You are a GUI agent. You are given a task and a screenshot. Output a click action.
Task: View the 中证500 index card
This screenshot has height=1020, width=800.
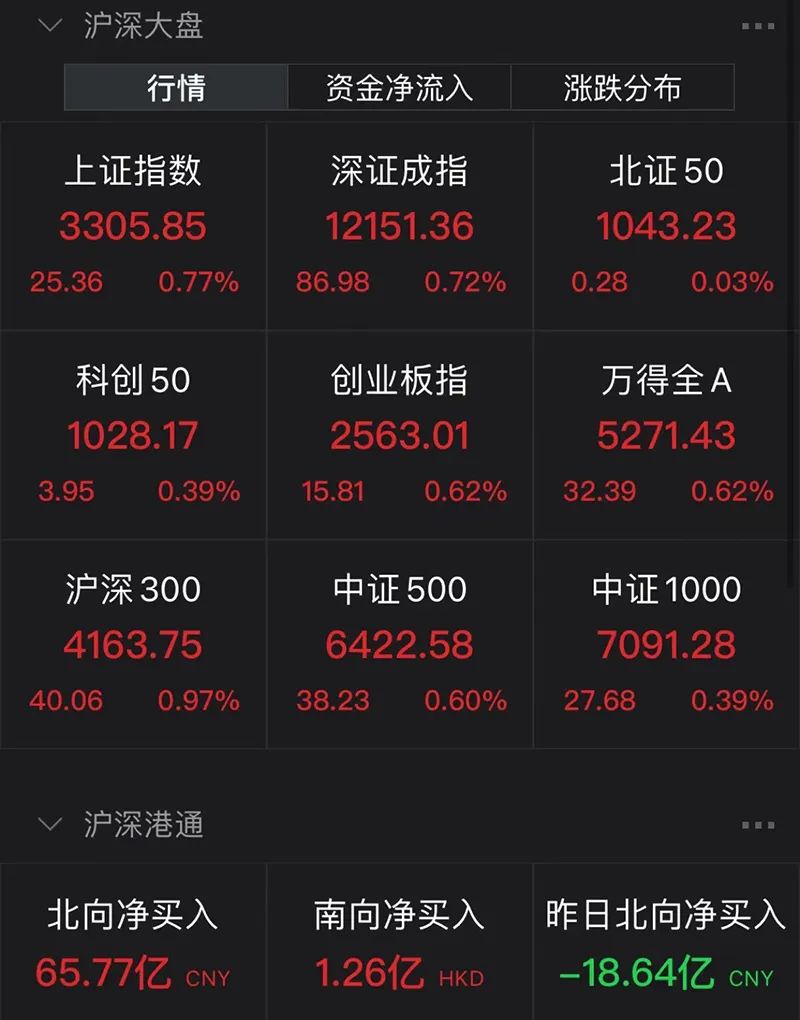(x=400, y=644)
